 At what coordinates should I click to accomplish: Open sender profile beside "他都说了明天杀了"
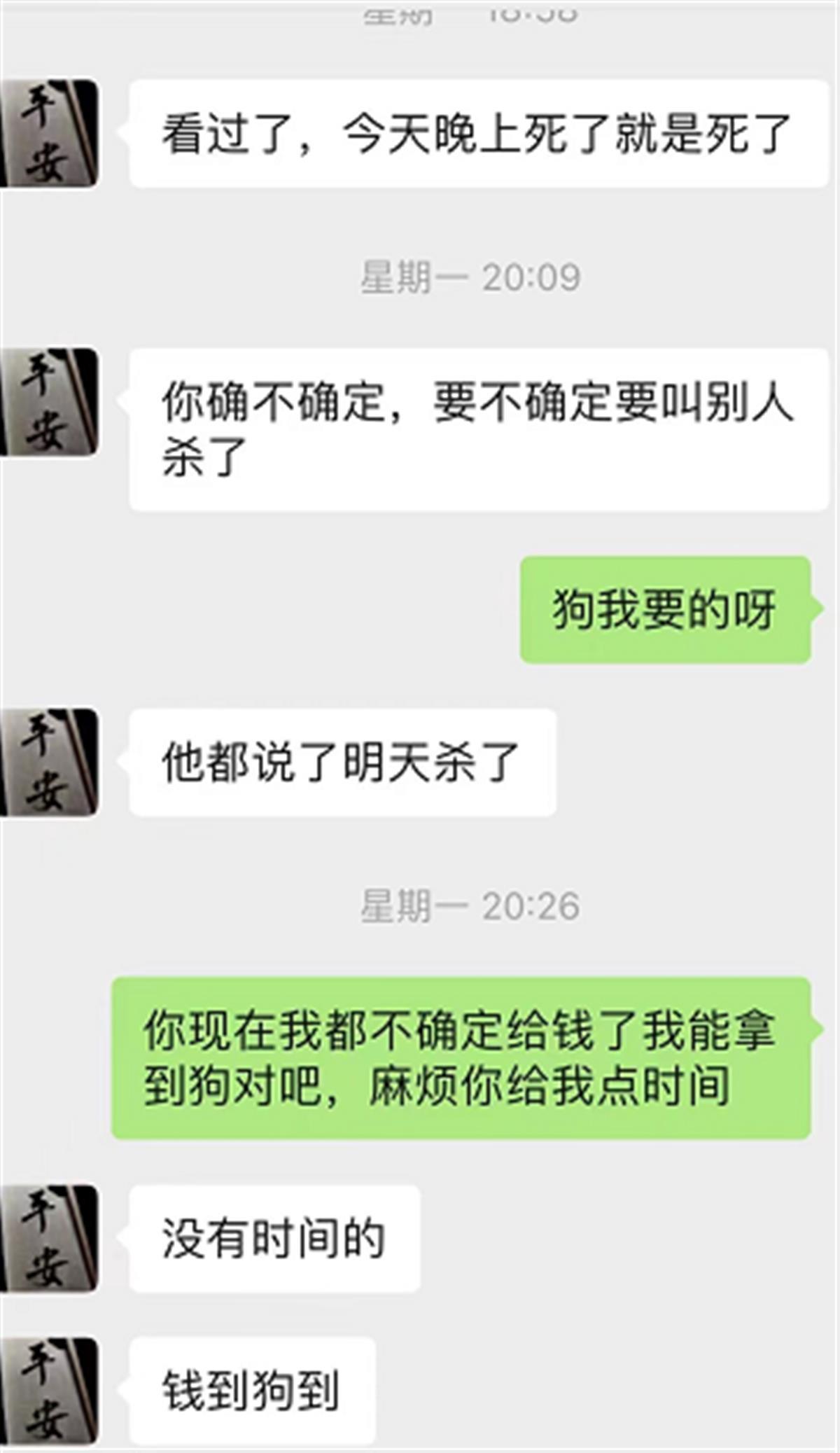(49, 762)
